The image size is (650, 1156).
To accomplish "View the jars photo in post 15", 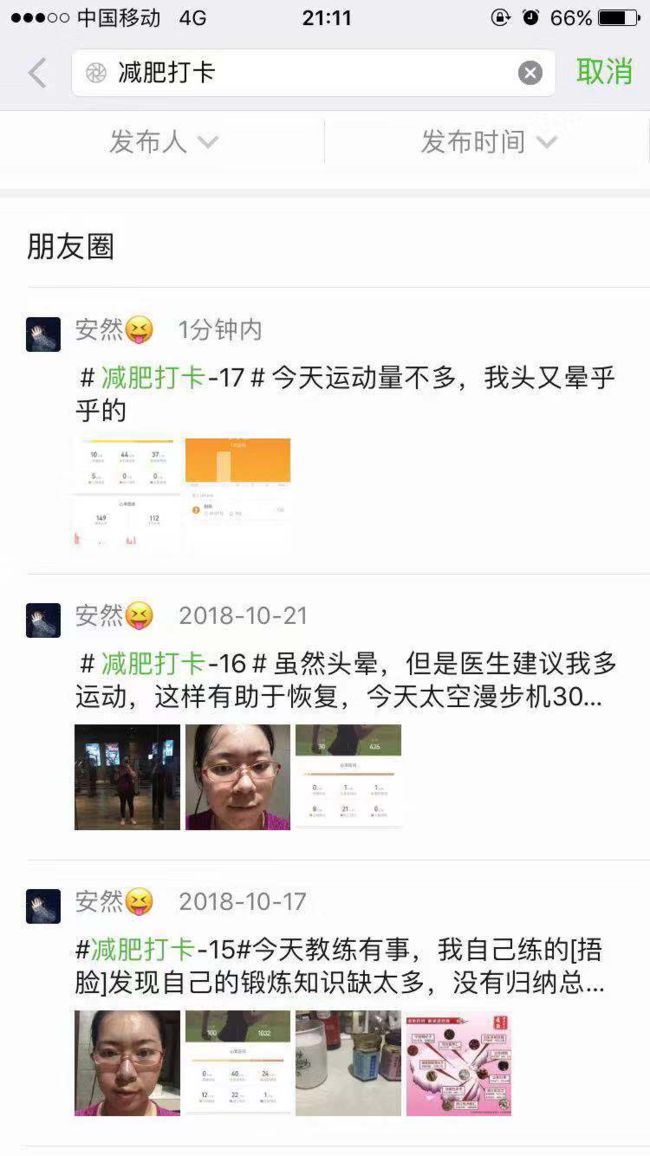I will (x=348, y=1063).
